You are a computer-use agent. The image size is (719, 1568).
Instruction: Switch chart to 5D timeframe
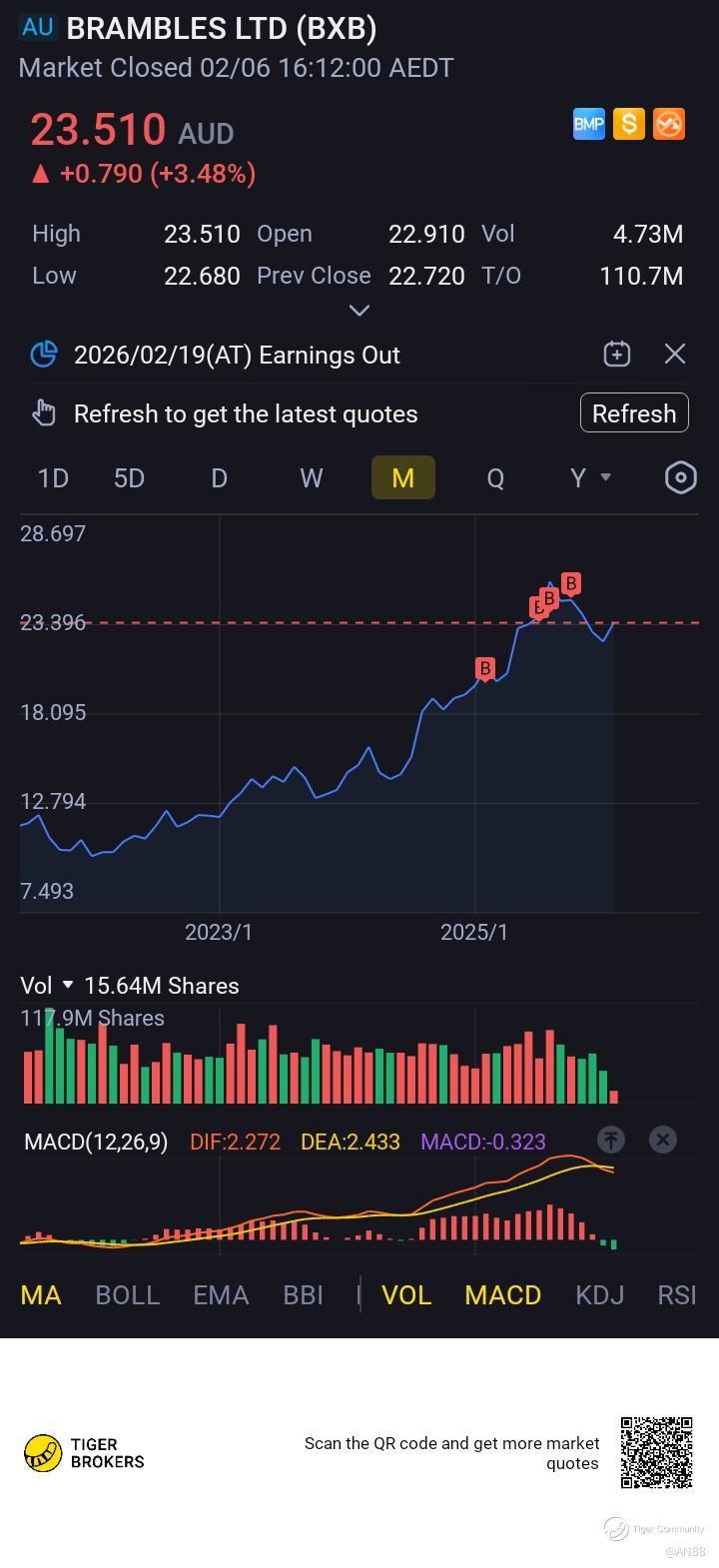coord(129,478)
